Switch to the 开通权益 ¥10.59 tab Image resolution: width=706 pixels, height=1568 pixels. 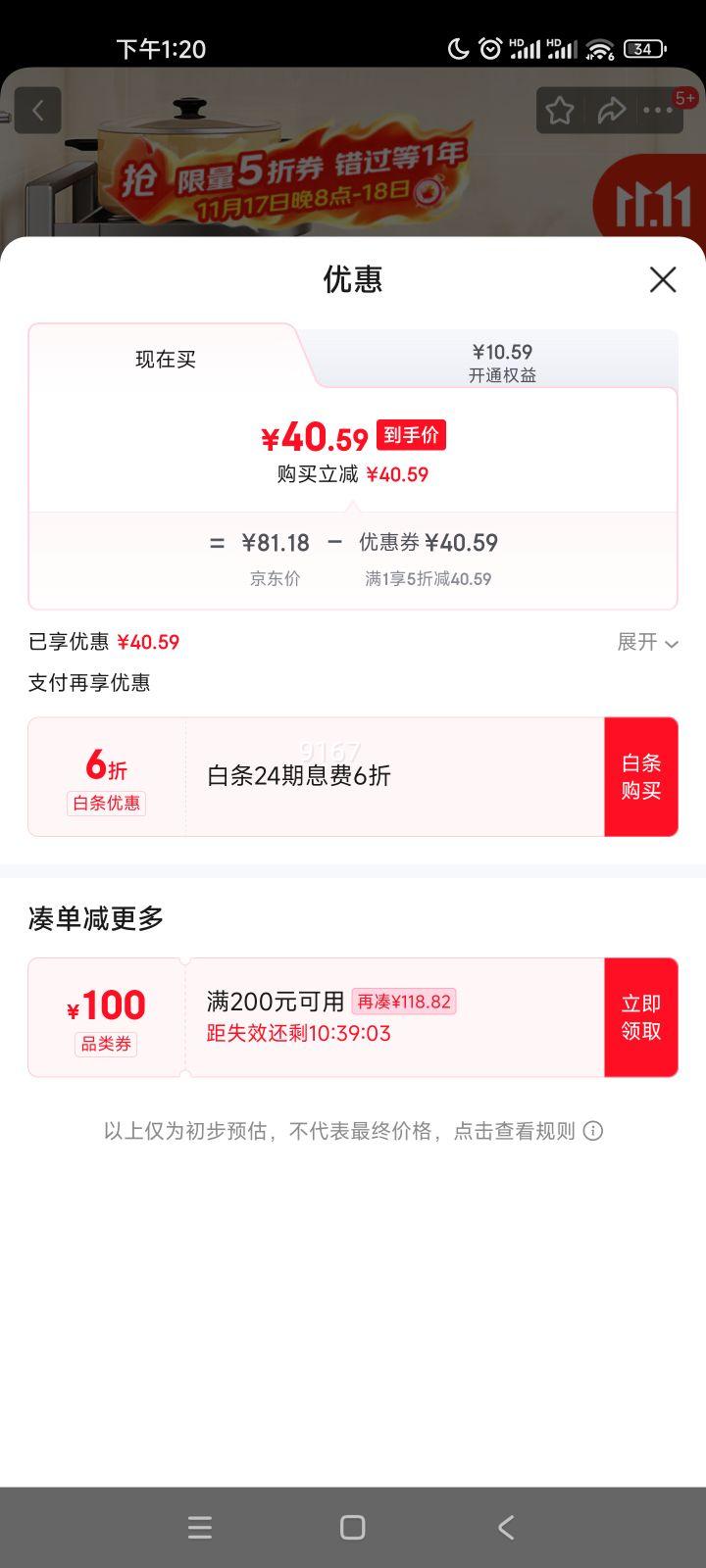[502, 362]
